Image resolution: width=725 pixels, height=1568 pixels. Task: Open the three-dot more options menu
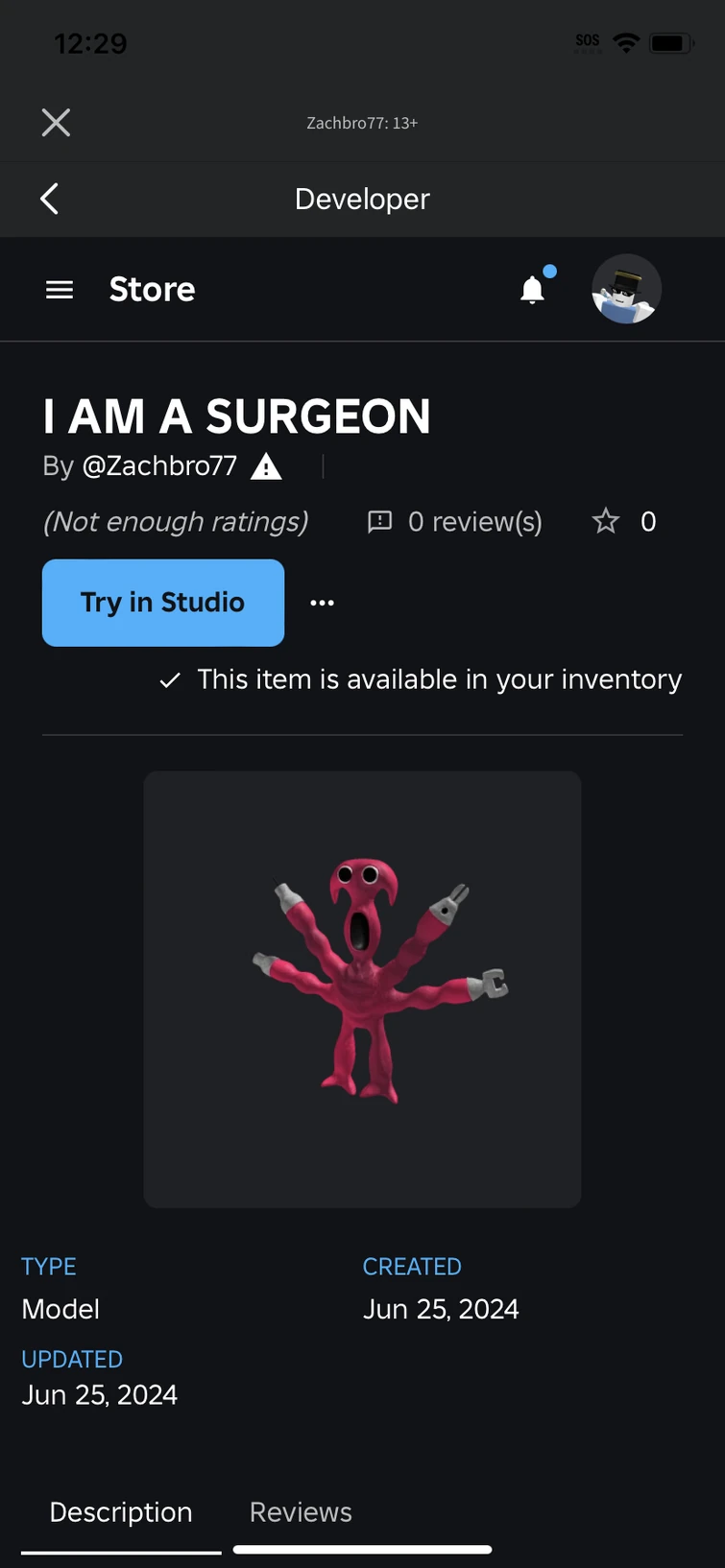click(323, 603)
